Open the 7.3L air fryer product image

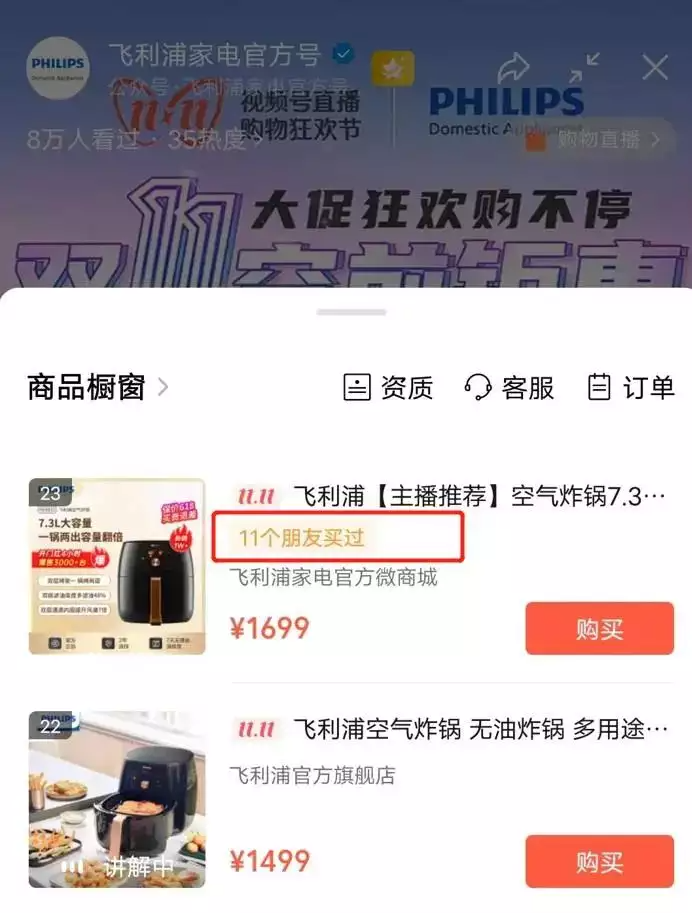(117, 566)
